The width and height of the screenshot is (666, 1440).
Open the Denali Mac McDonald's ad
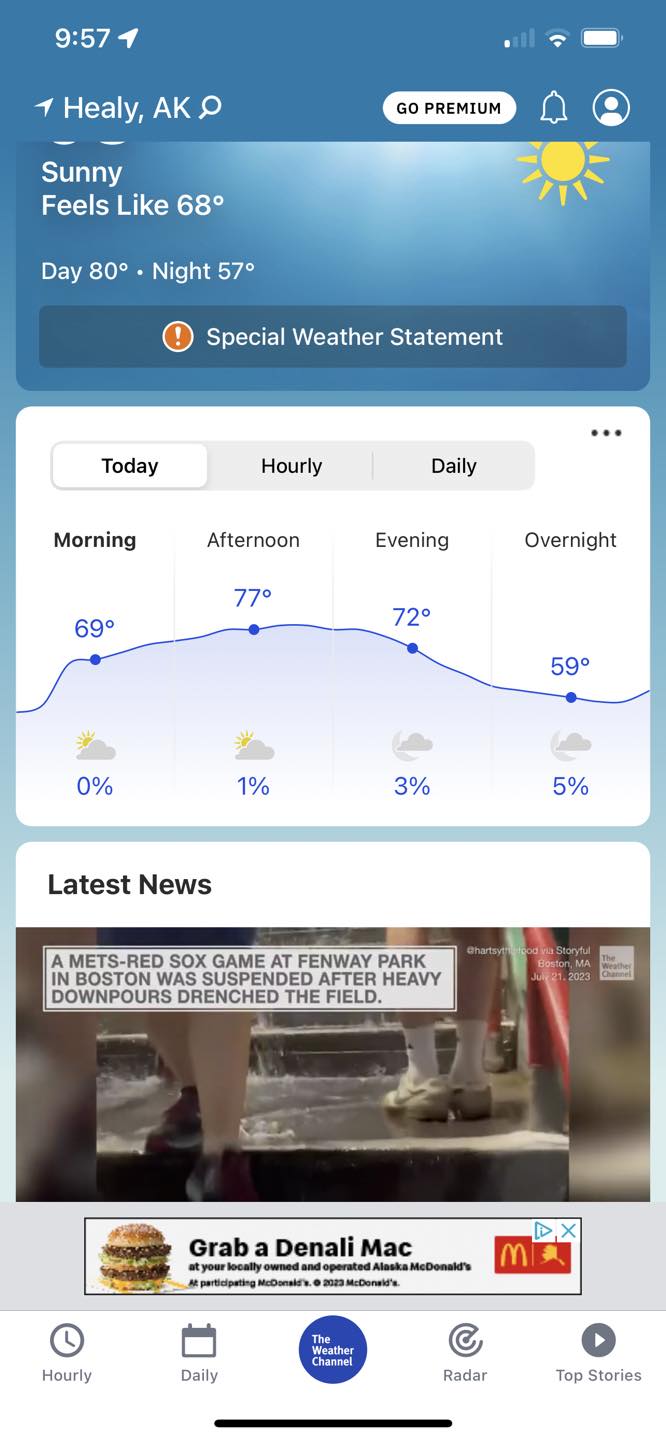[x=300, y=1257]
